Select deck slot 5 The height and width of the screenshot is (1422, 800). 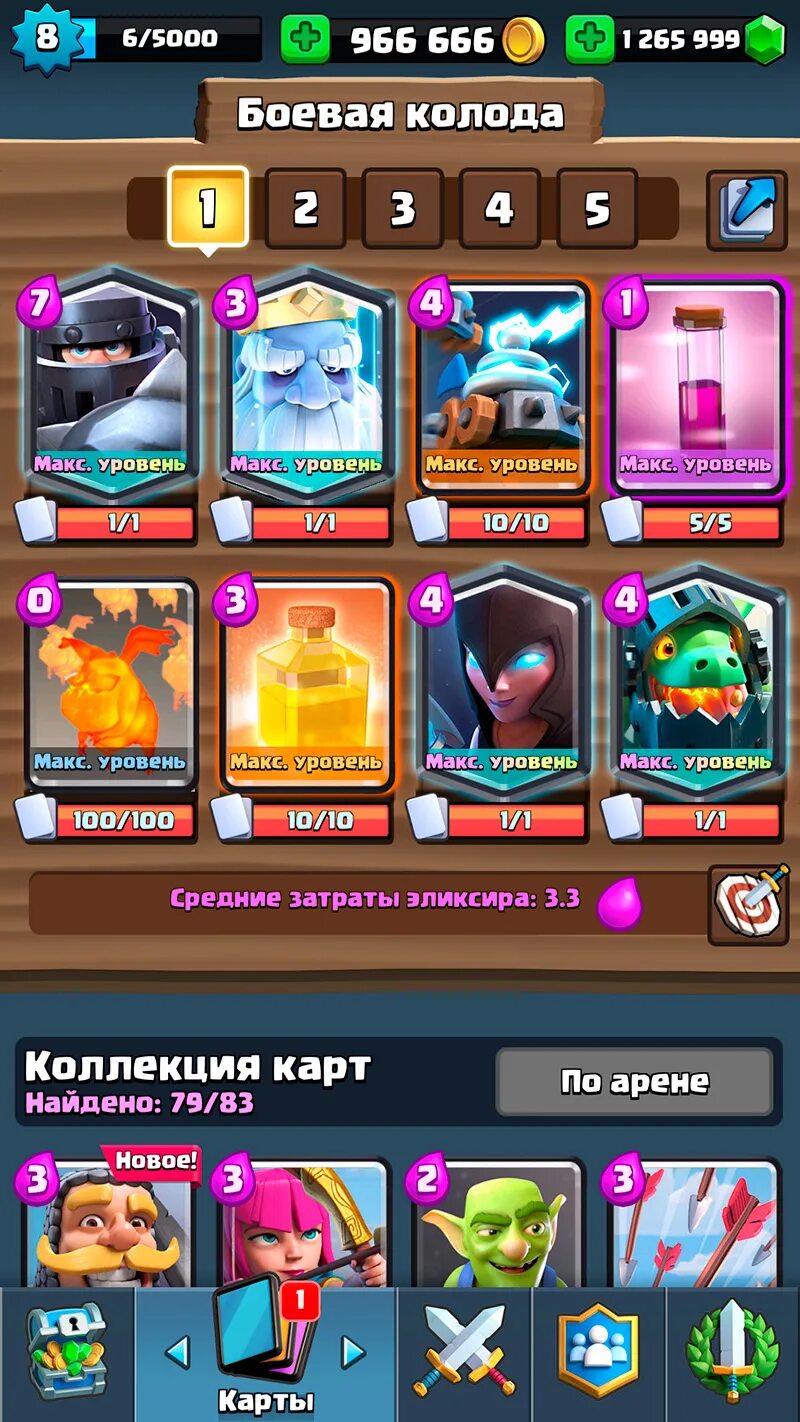pos(597,208)
